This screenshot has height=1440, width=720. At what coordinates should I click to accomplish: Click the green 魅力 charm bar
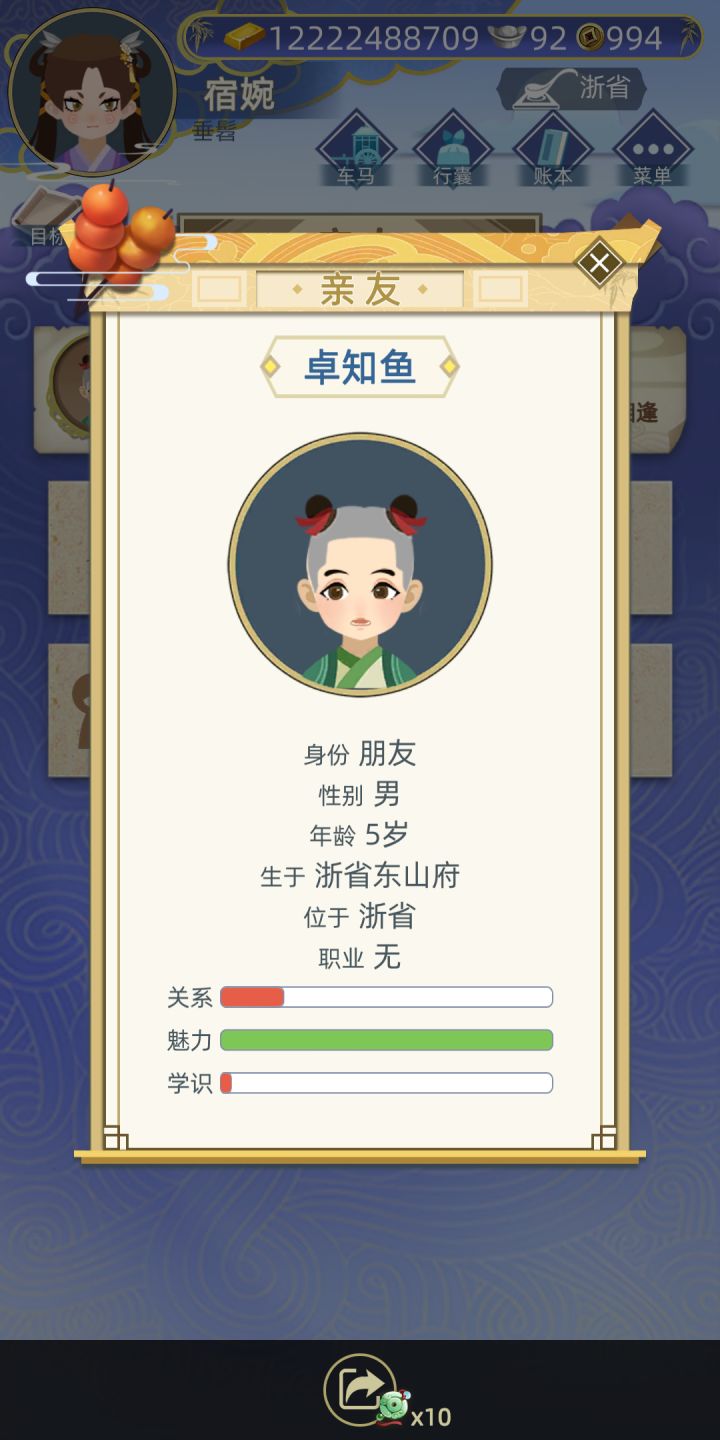pyautogui.click(x=386, y=1040)
